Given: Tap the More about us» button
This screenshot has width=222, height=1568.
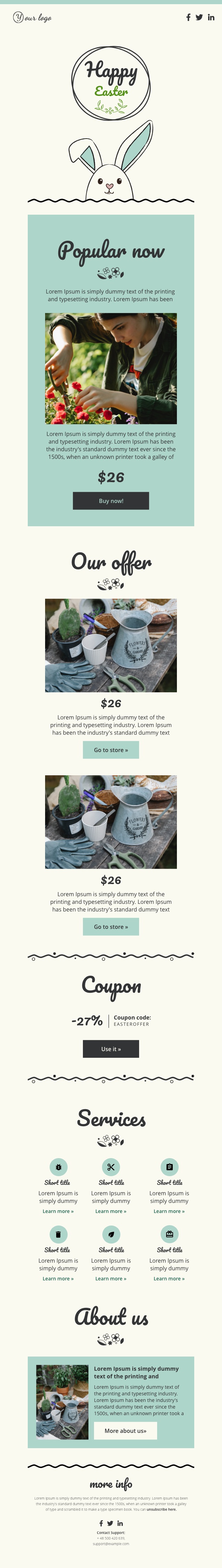Looking at the screenshot, I should pyautogui.click(x=125, y=1430).
